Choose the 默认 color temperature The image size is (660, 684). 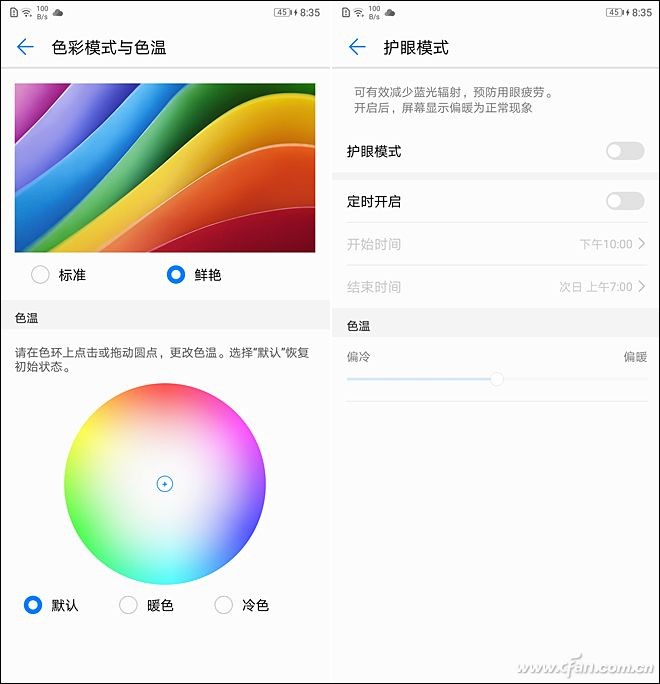click(x=33, y=605)
